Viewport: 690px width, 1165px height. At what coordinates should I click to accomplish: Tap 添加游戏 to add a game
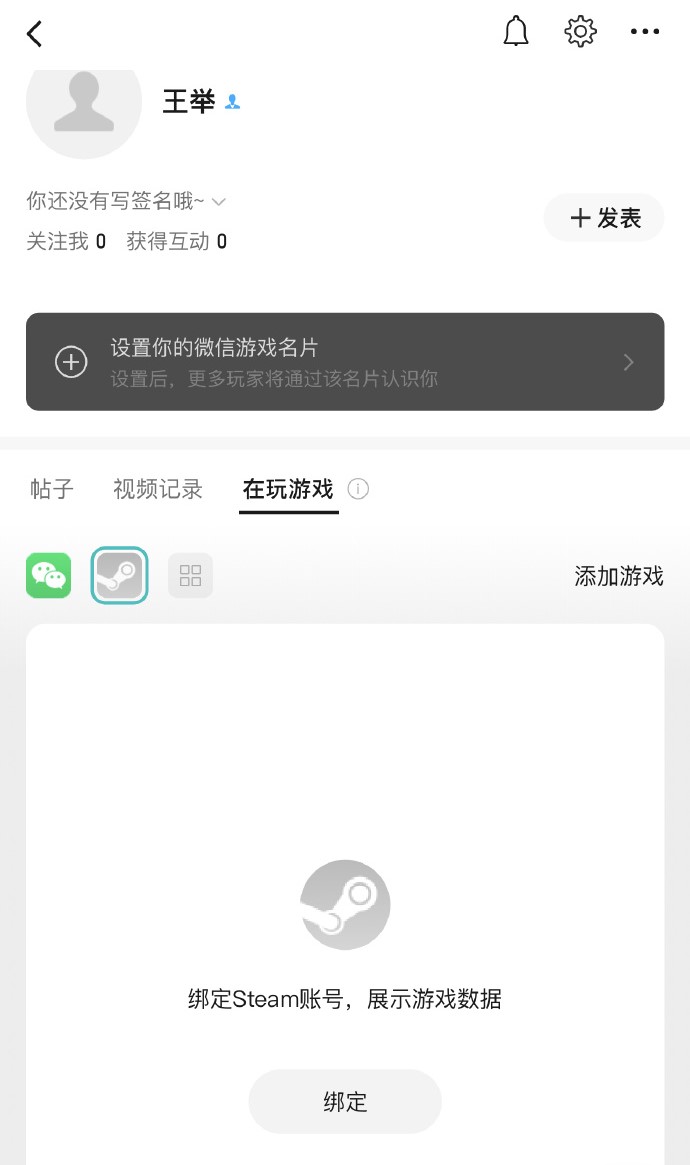coord(619,576)
